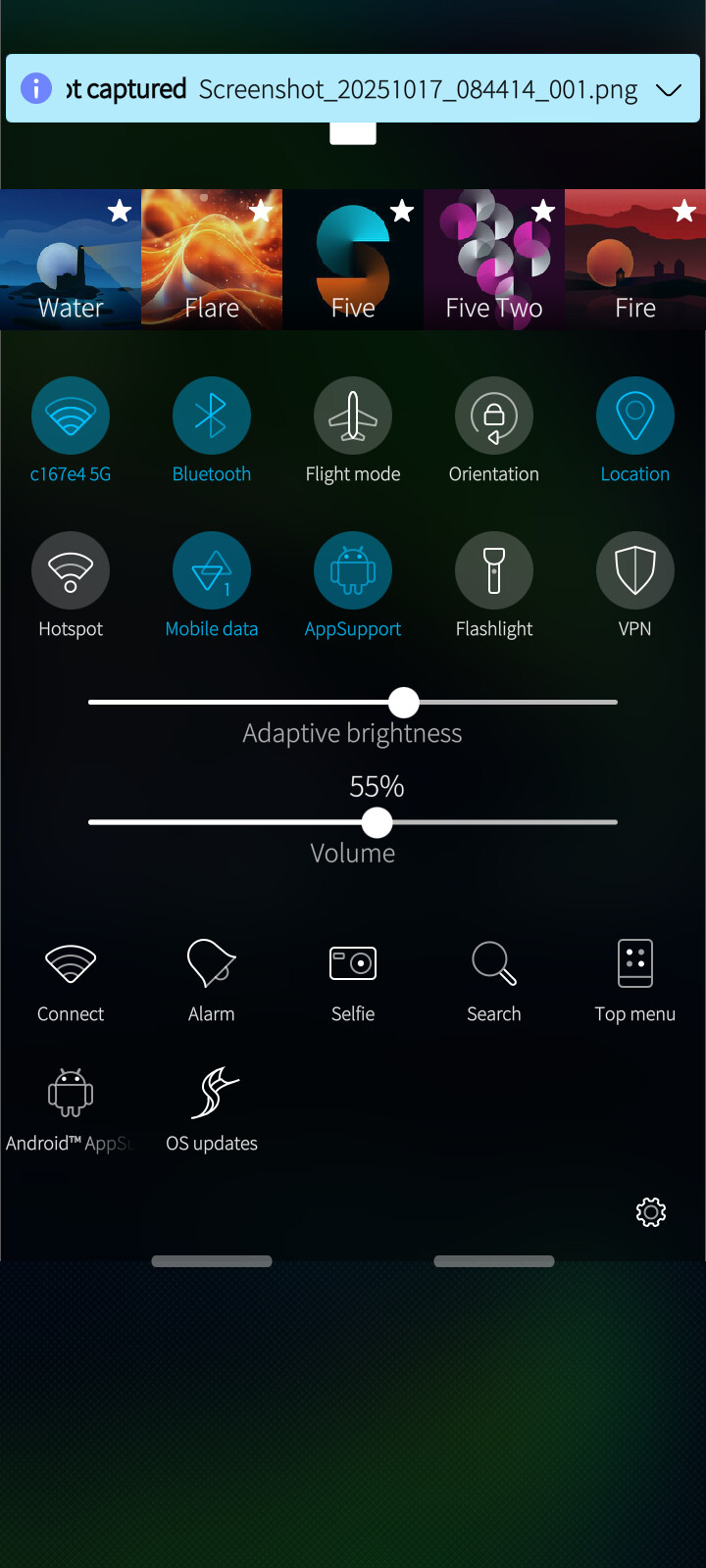Enable VPN

pos(635,571)
